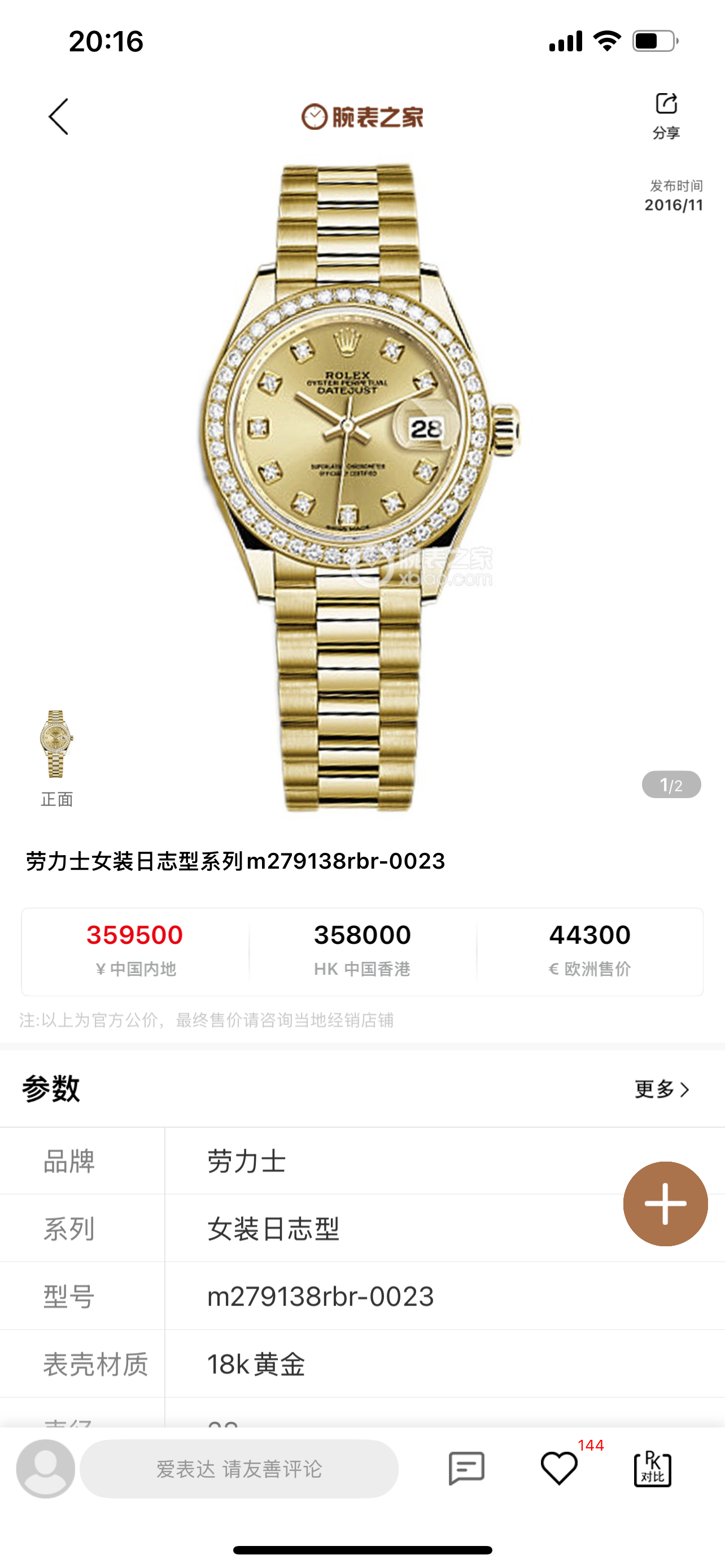
Task: Go back to the previous page
Action: point(58,116)
